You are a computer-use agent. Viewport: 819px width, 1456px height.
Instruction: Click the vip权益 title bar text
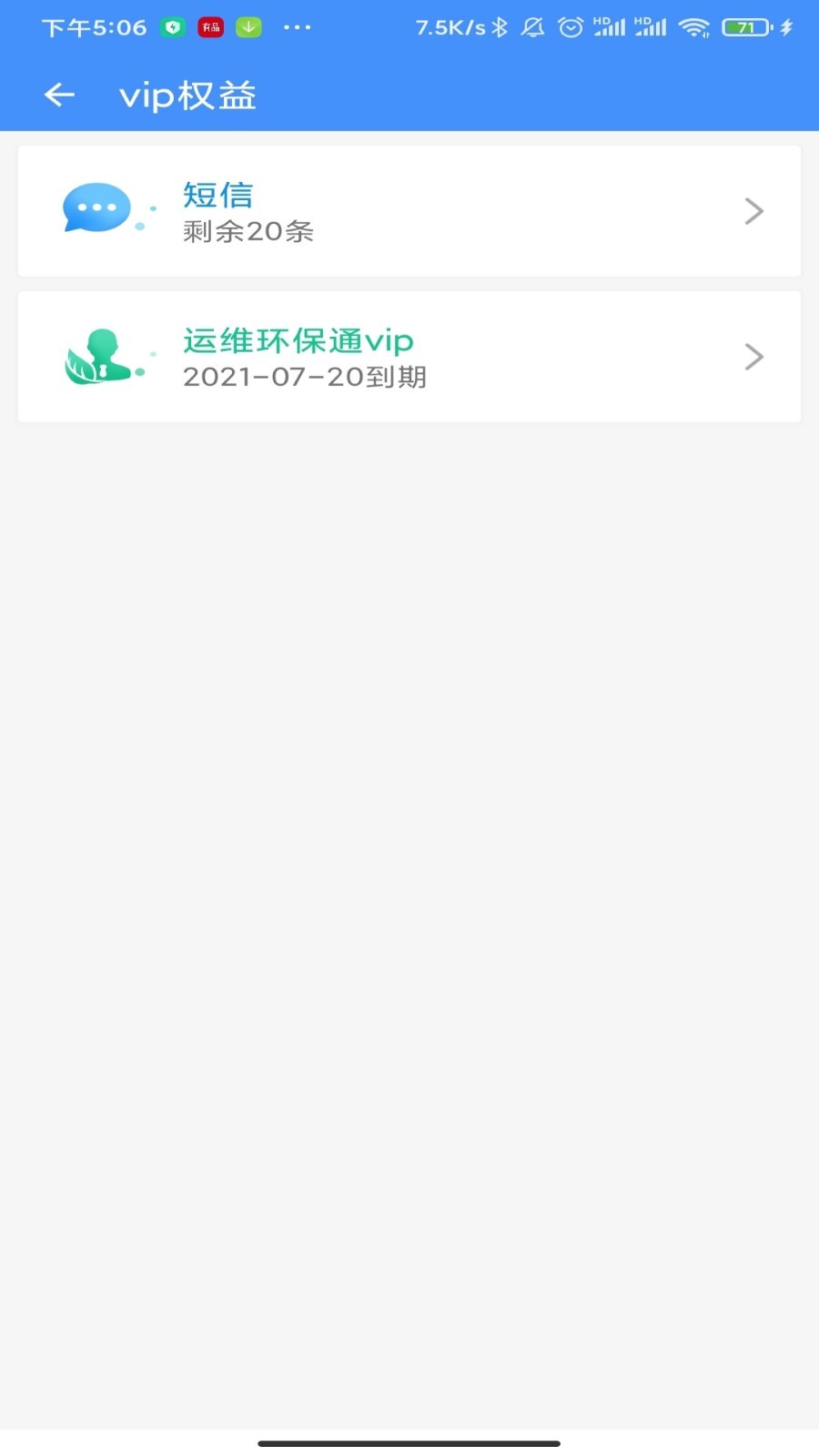(187, 95)
